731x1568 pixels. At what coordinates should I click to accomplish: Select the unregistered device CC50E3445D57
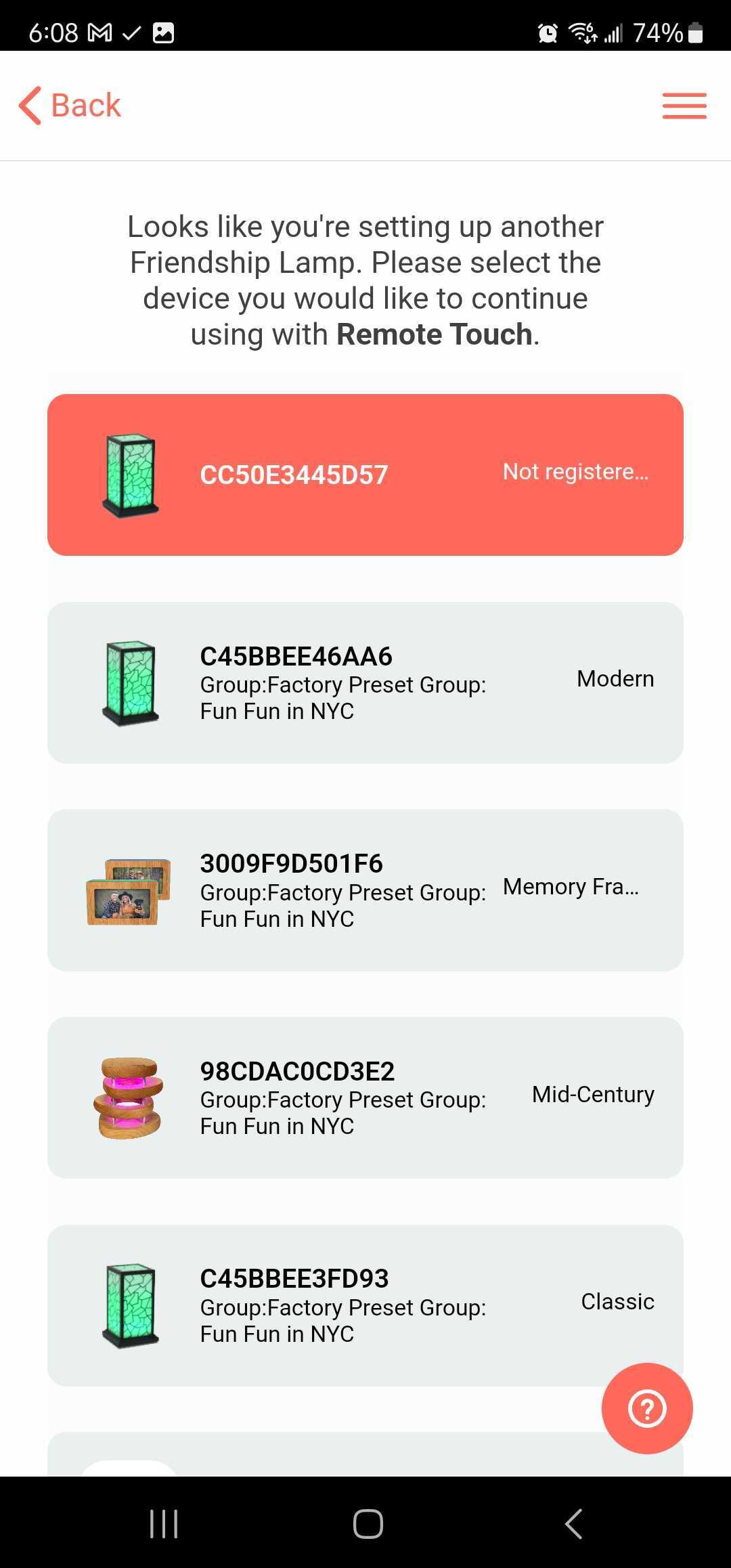pos(365,475)
